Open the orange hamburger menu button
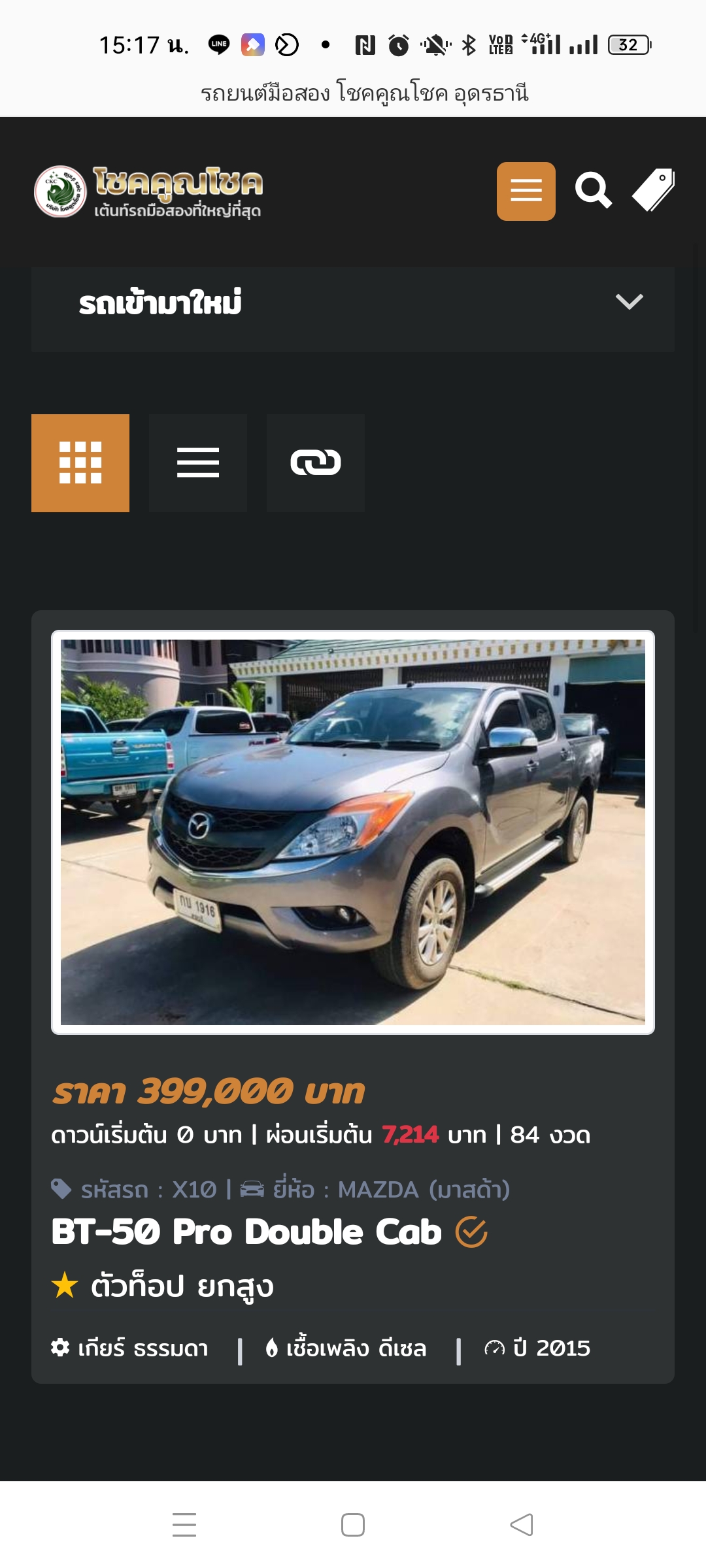Image resolution: width=706 pixels, height=1568 pixels. pos(526,191)
